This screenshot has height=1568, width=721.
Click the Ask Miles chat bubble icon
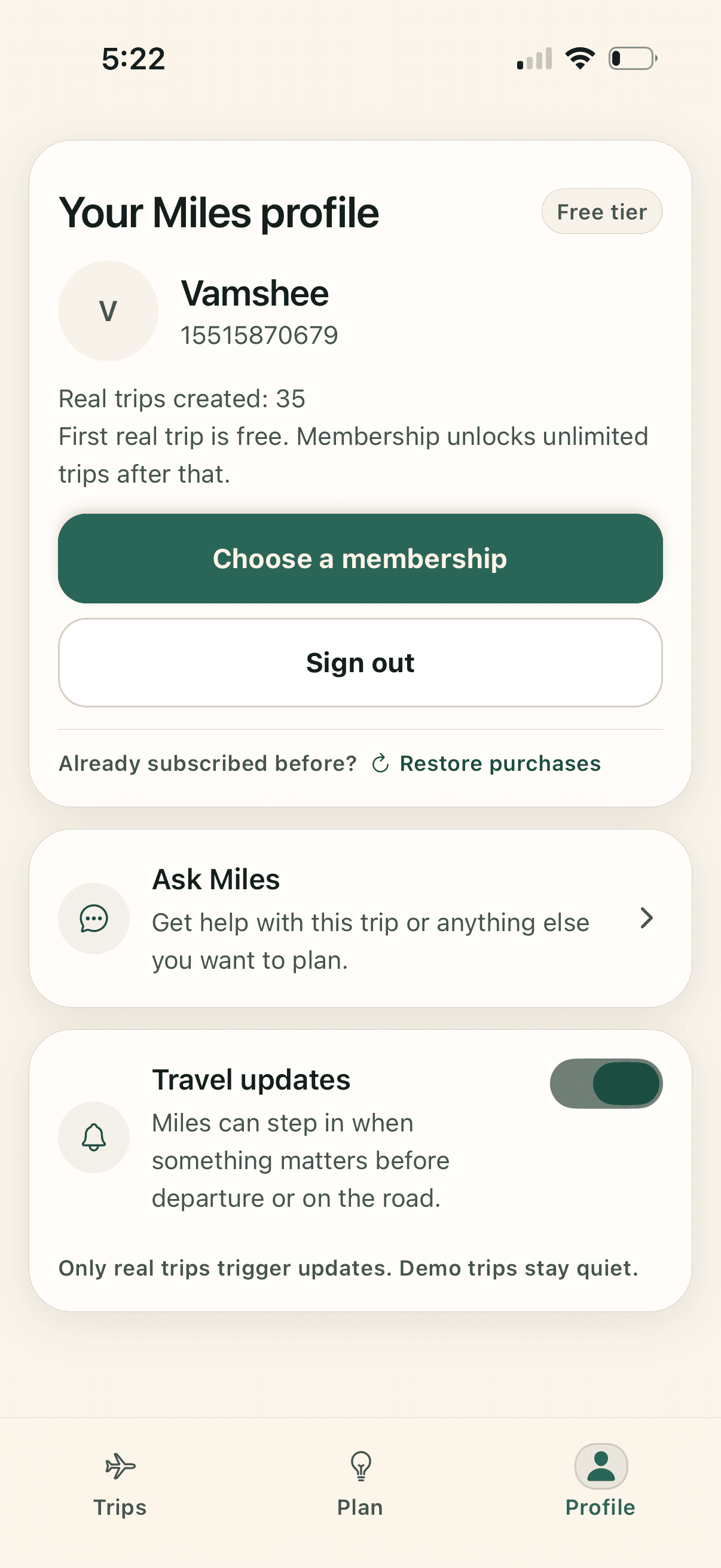click(x=93, y=918)
